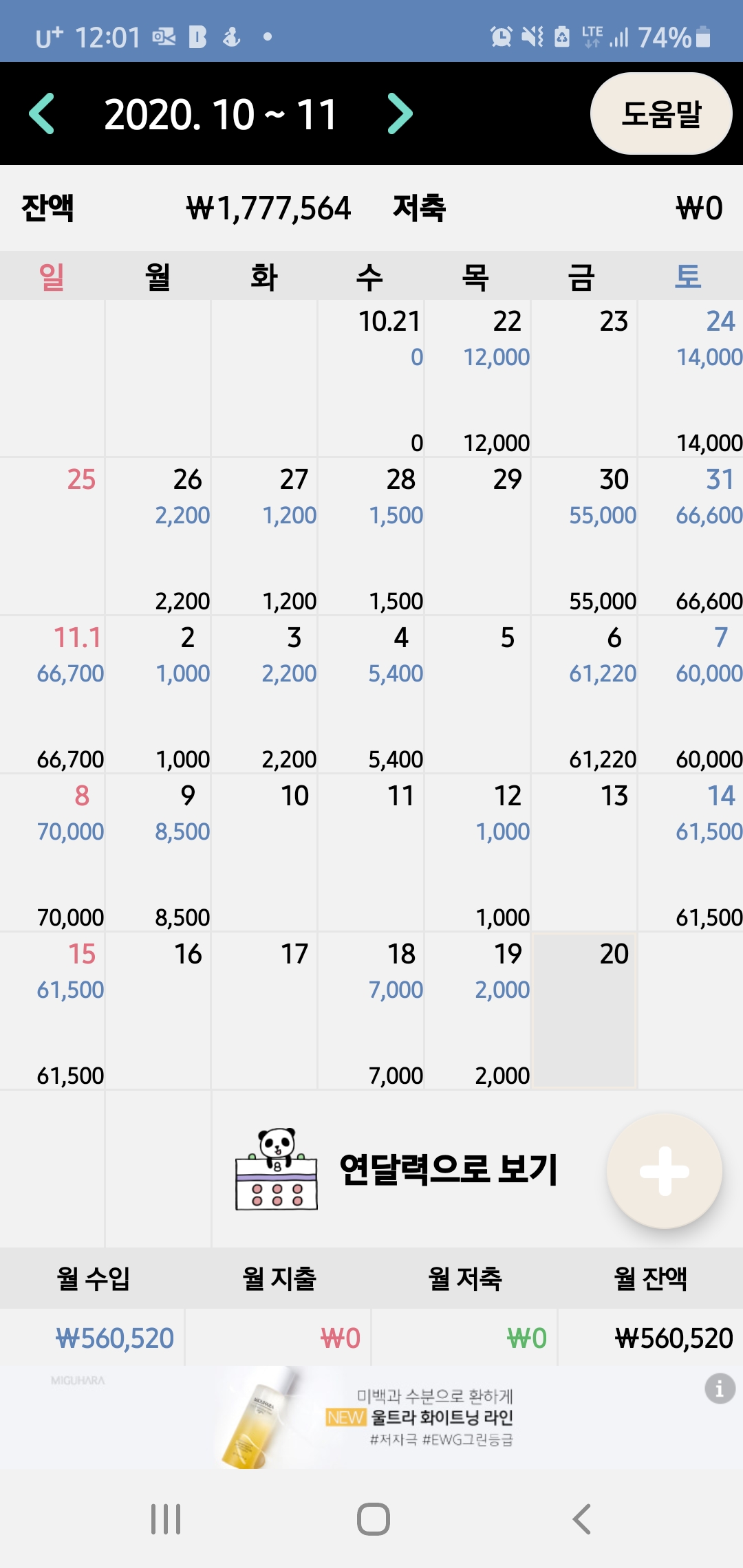The image size is (743, 1568).
Task: Add a new entry with the plus button
Action: point(664,1170)
